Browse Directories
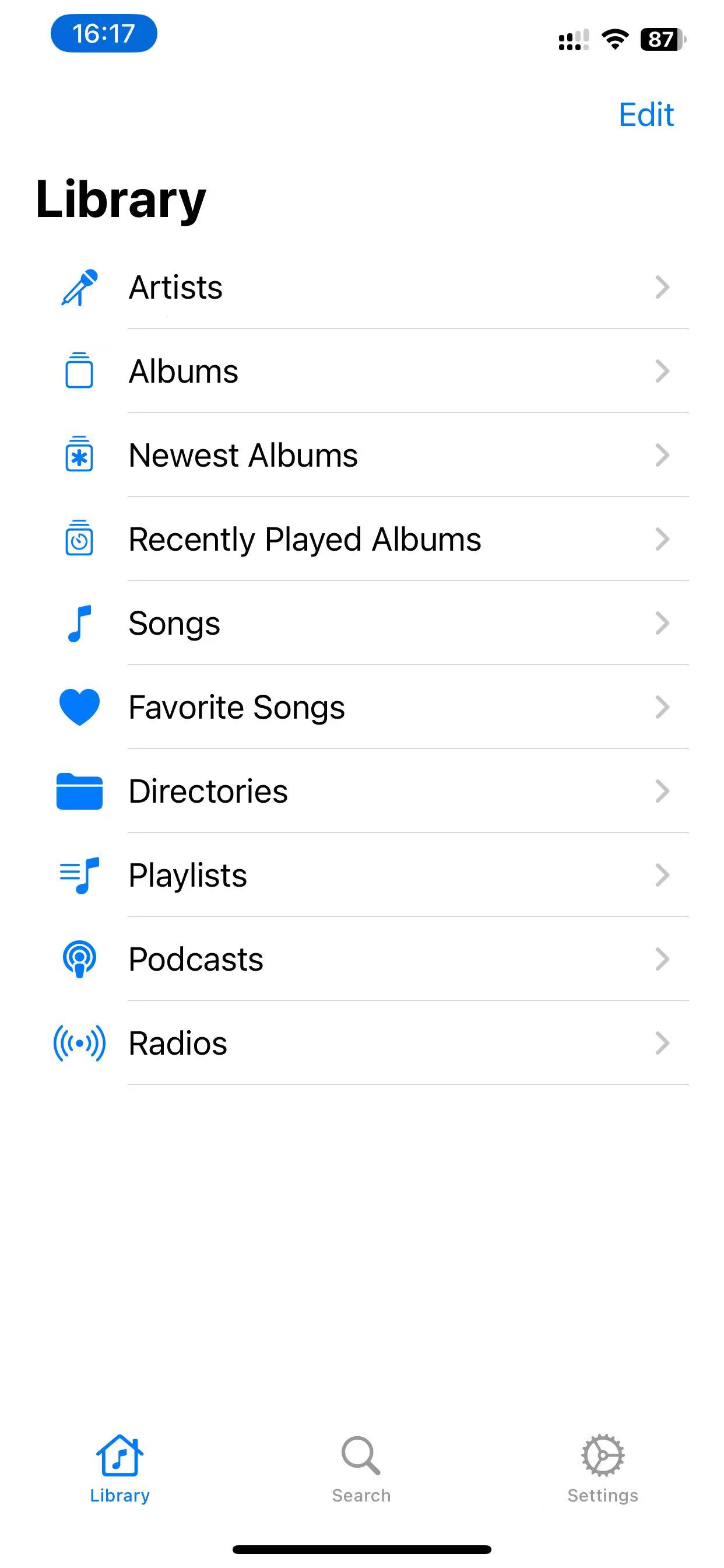 click(362, 792)
